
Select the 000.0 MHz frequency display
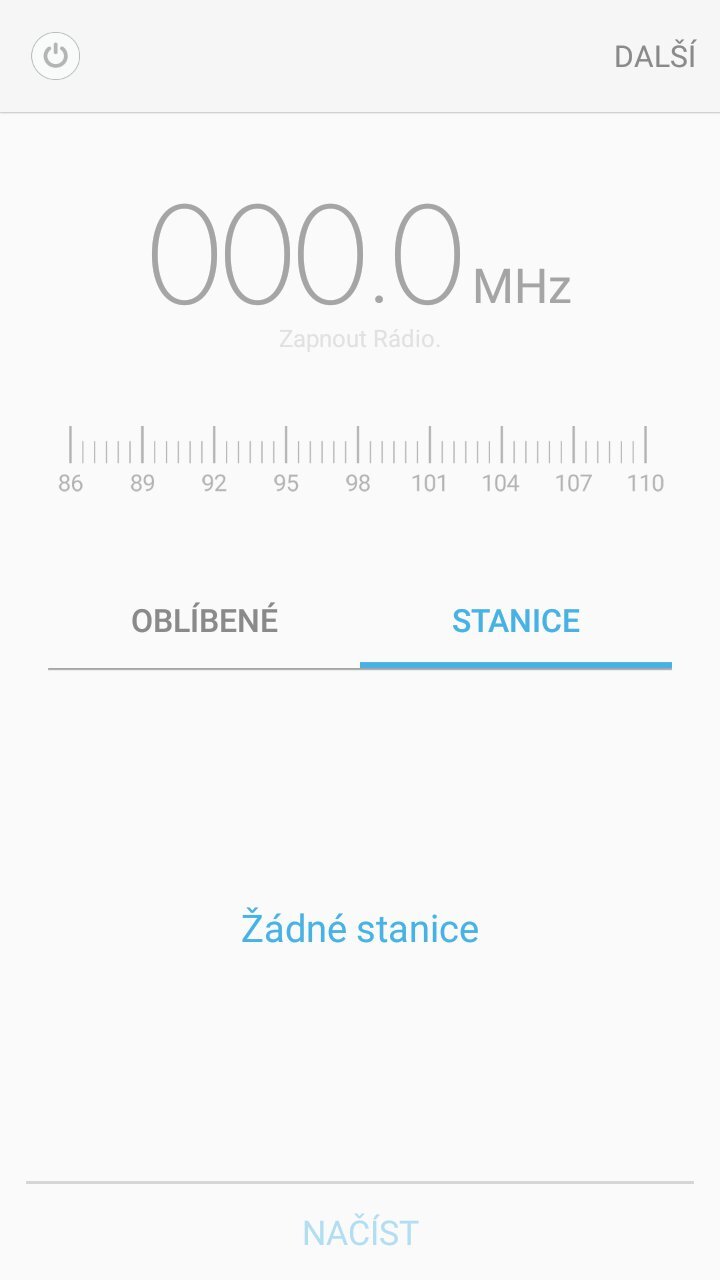[305, 255]
